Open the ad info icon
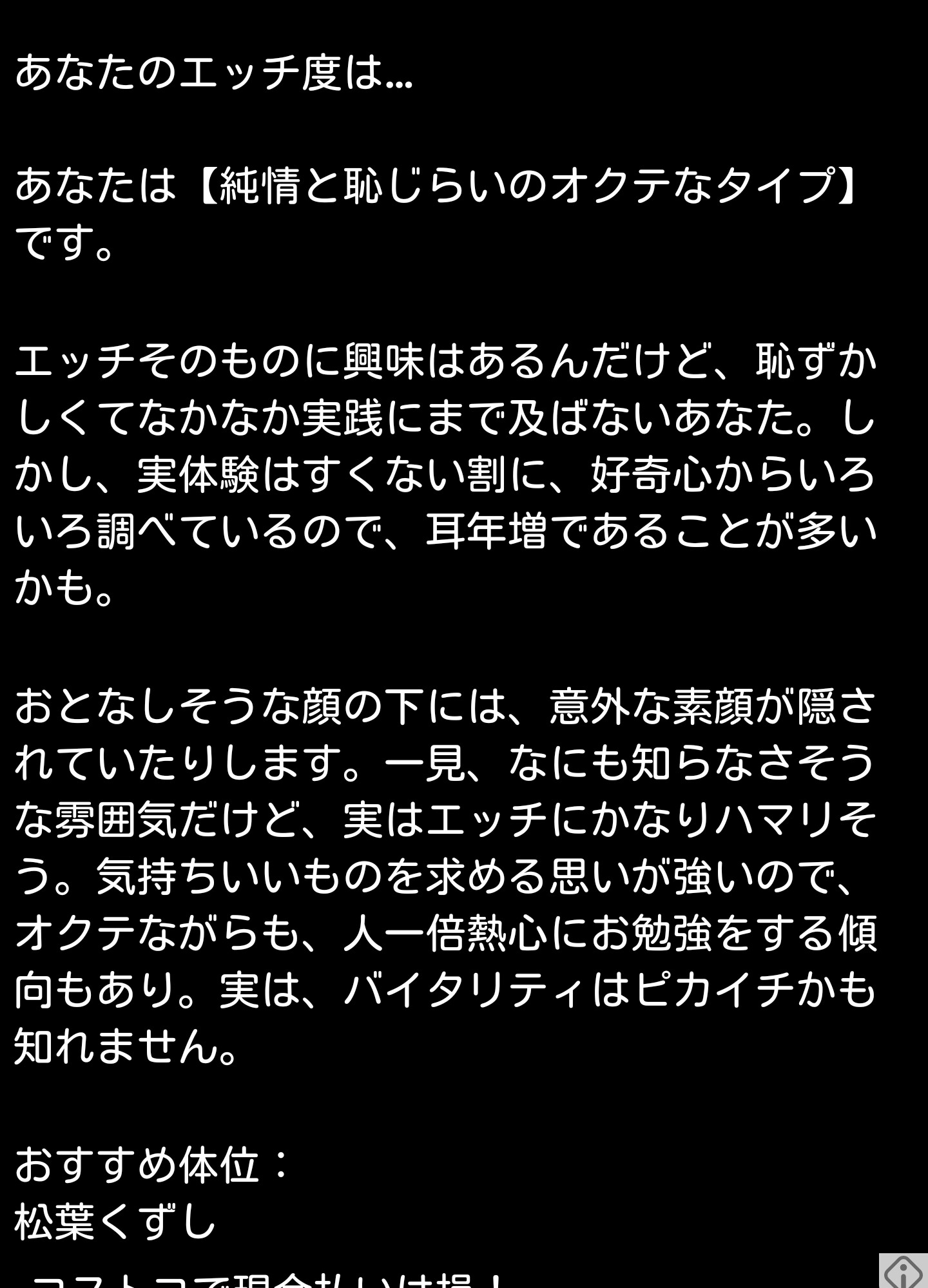This screenshot has height=1288, width=928. (904, 1271)
